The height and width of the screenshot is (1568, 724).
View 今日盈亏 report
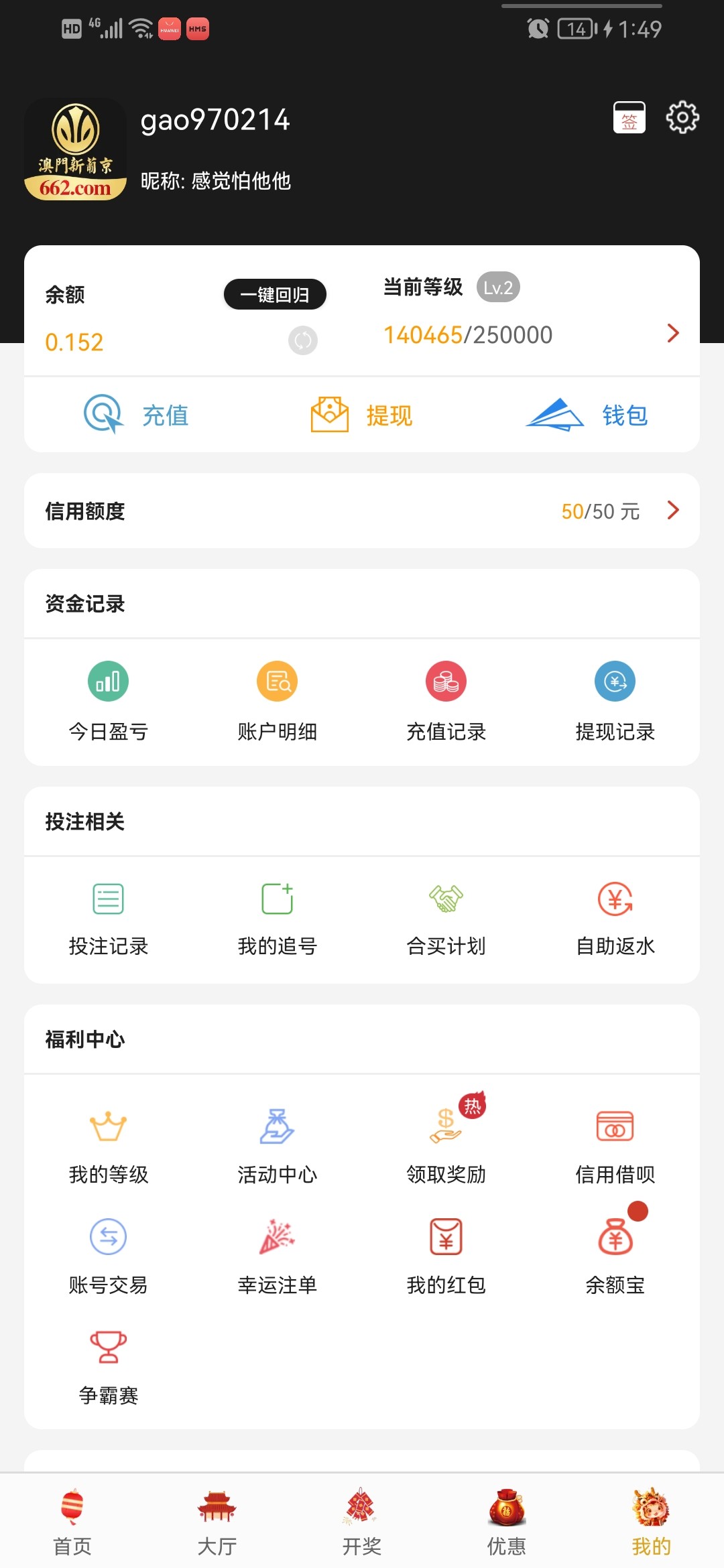(x=108, y=702)
